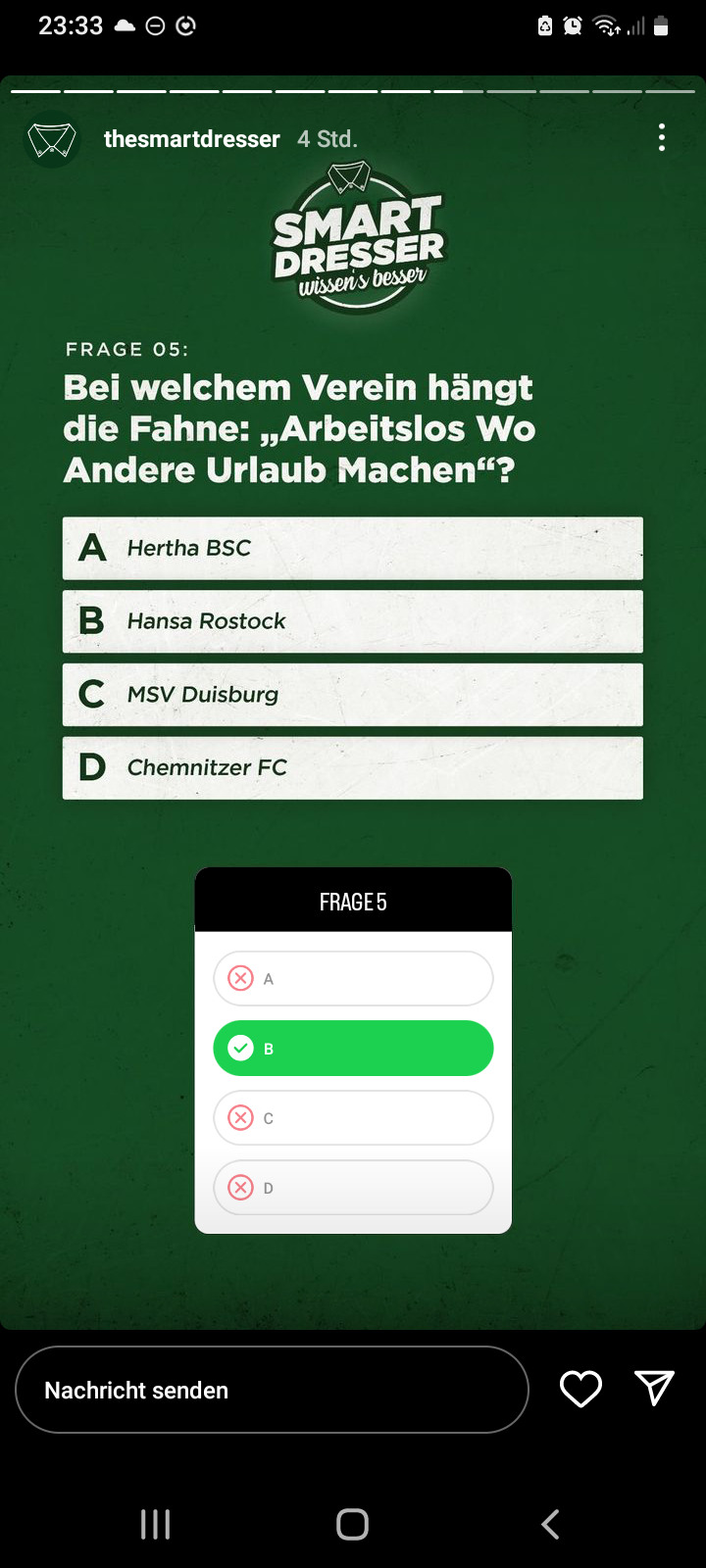Select quiz answer D
The width and height of the screenshot is (706, 1568).
click(x=353, y=1187)
